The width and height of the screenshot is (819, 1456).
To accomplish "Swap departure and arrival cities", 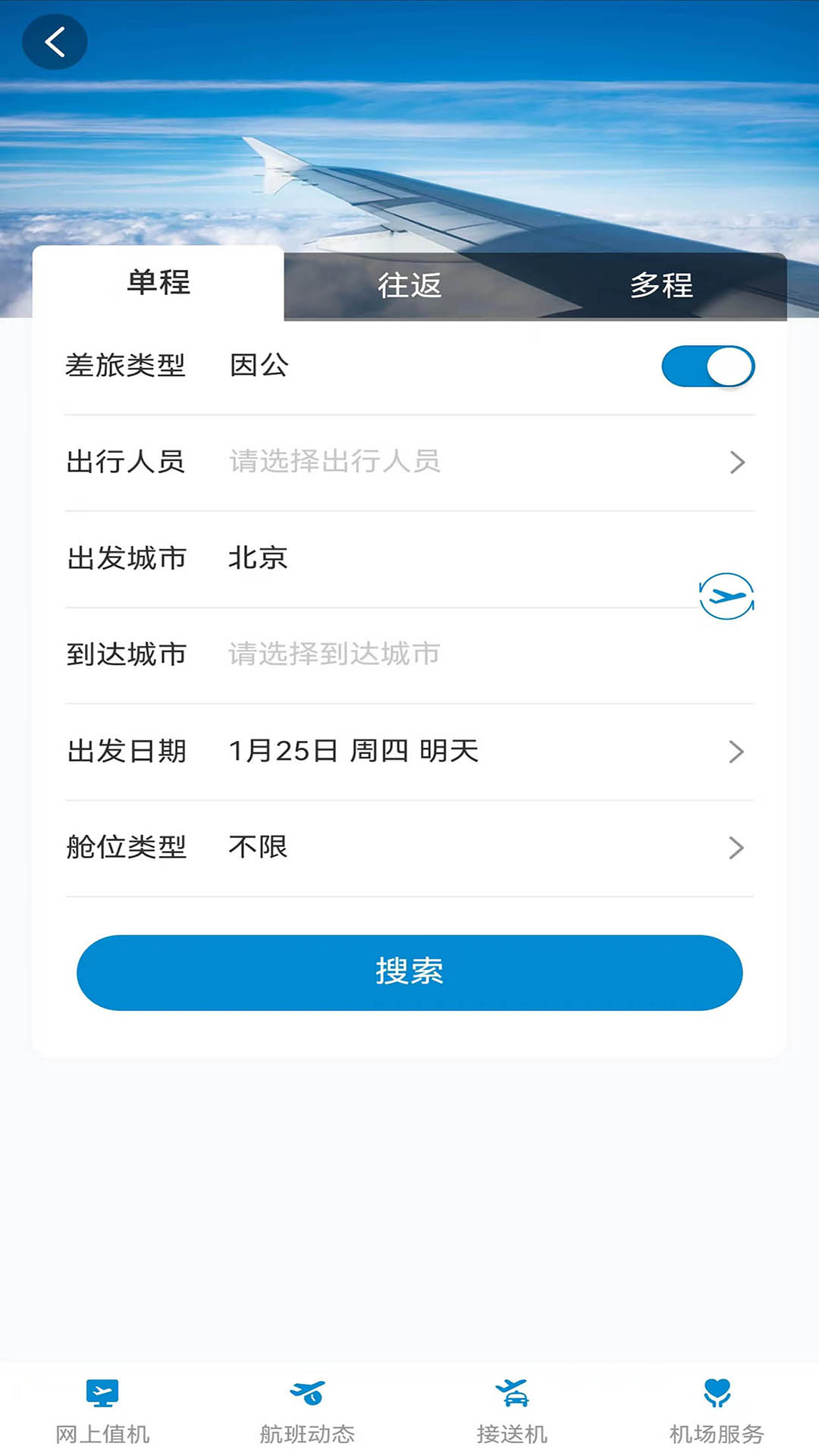I will [x=726, y=596].
